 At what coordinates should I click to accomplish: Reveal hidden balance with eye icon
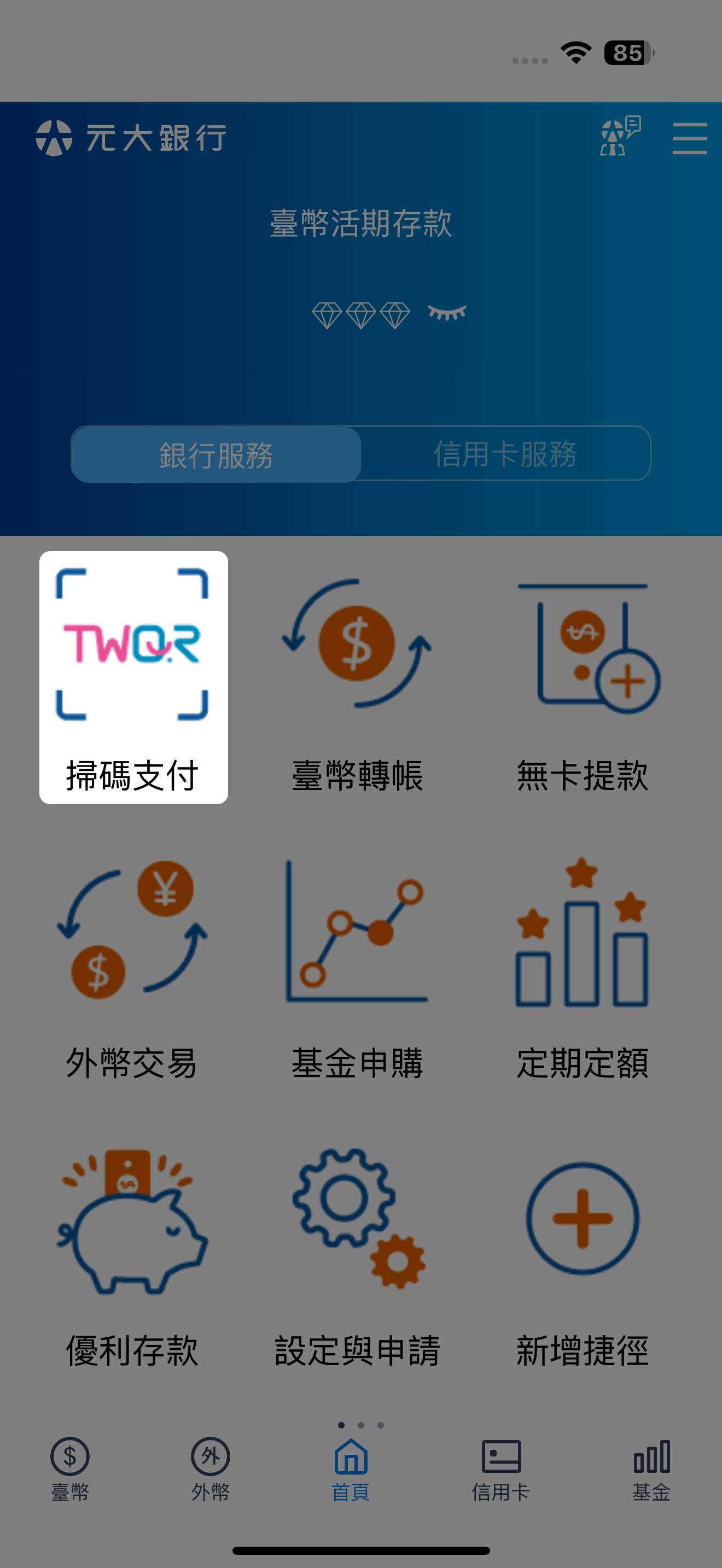pos(447,313)
